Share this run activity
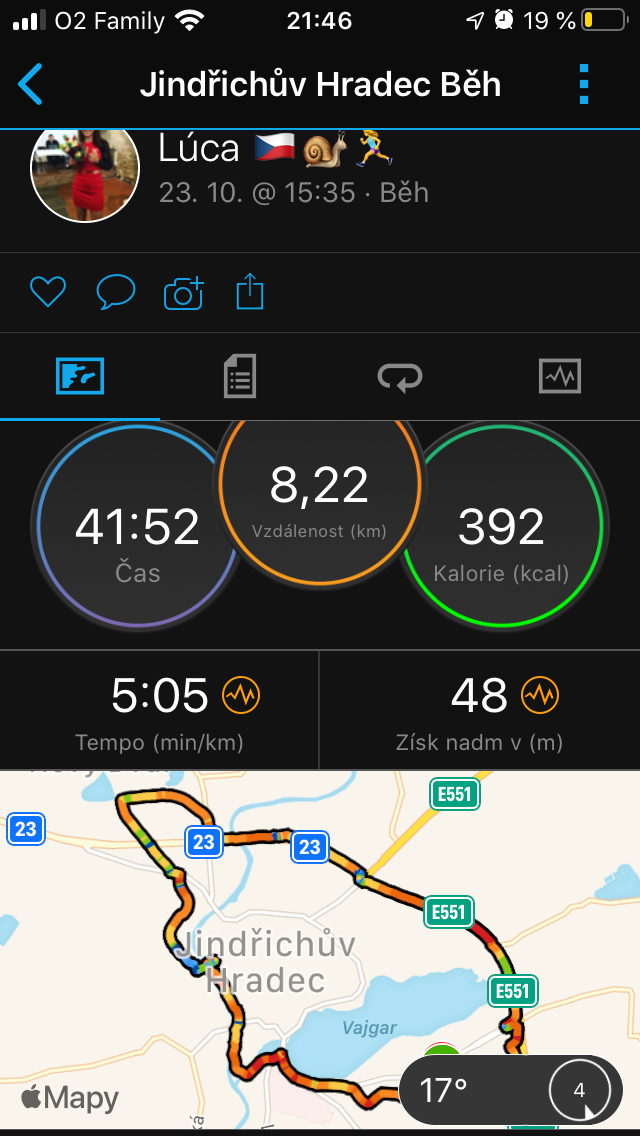The width and height of the screenshot is (640, 1136). [250, 292]
